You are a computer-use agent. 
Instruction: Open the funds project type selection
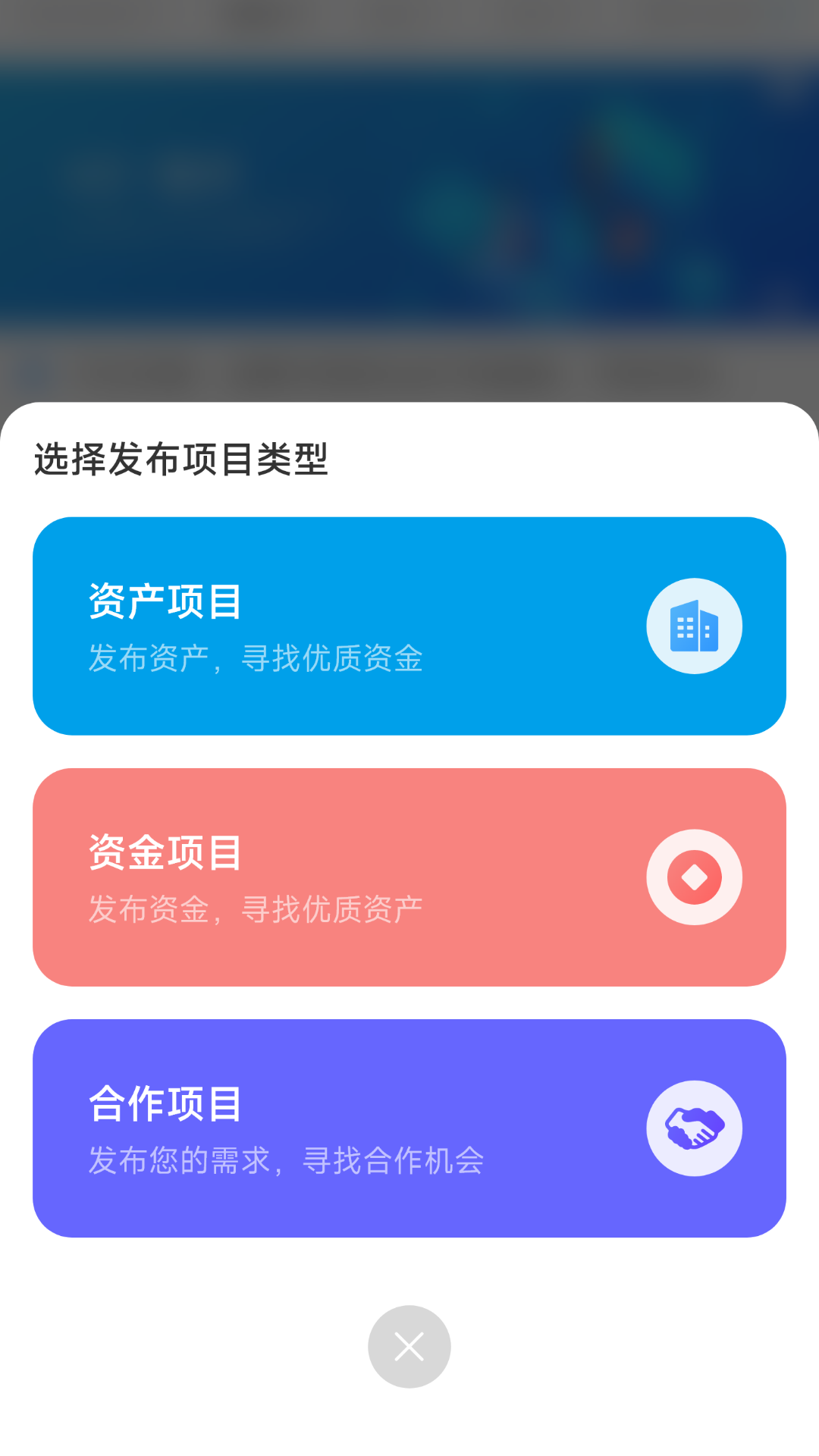tap(409, 877)
